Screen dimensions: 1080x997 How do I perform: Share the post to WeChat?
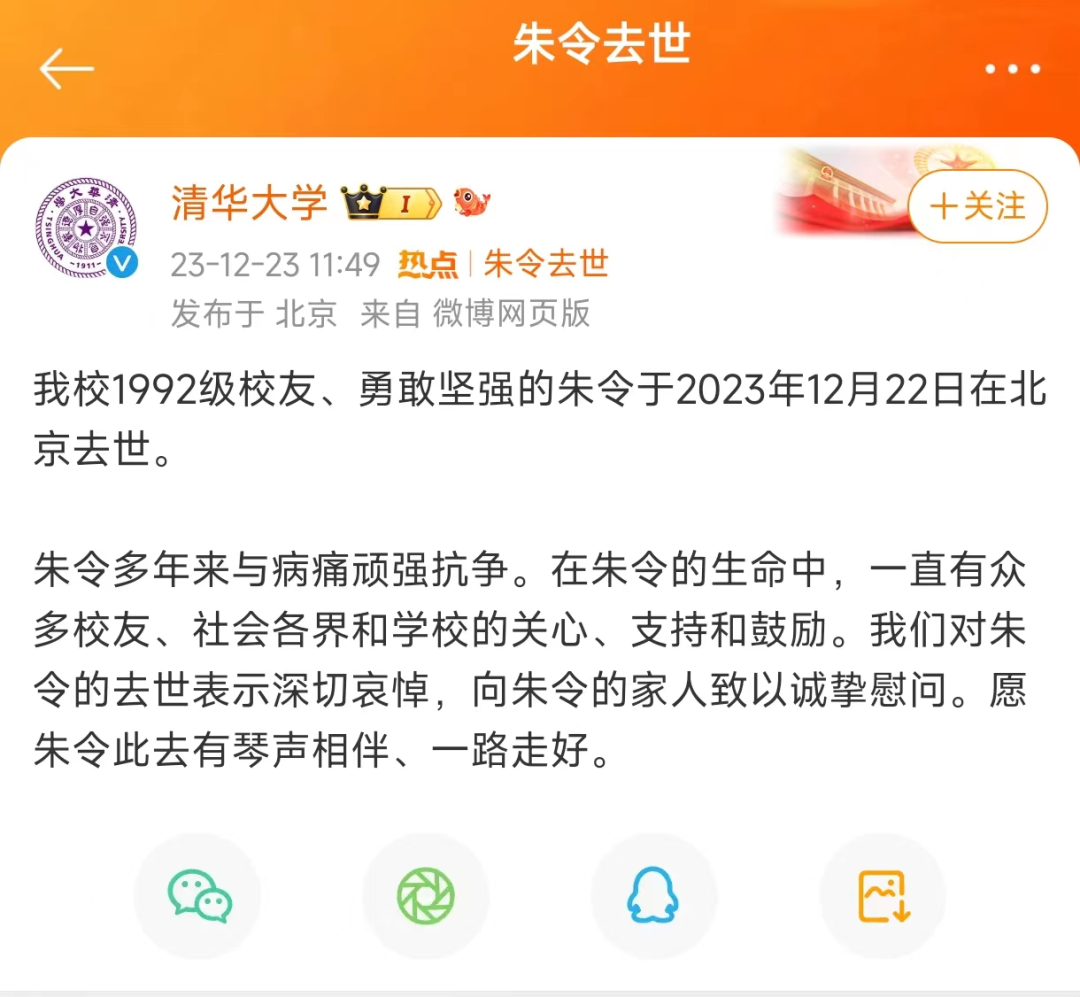pos(198,895)
